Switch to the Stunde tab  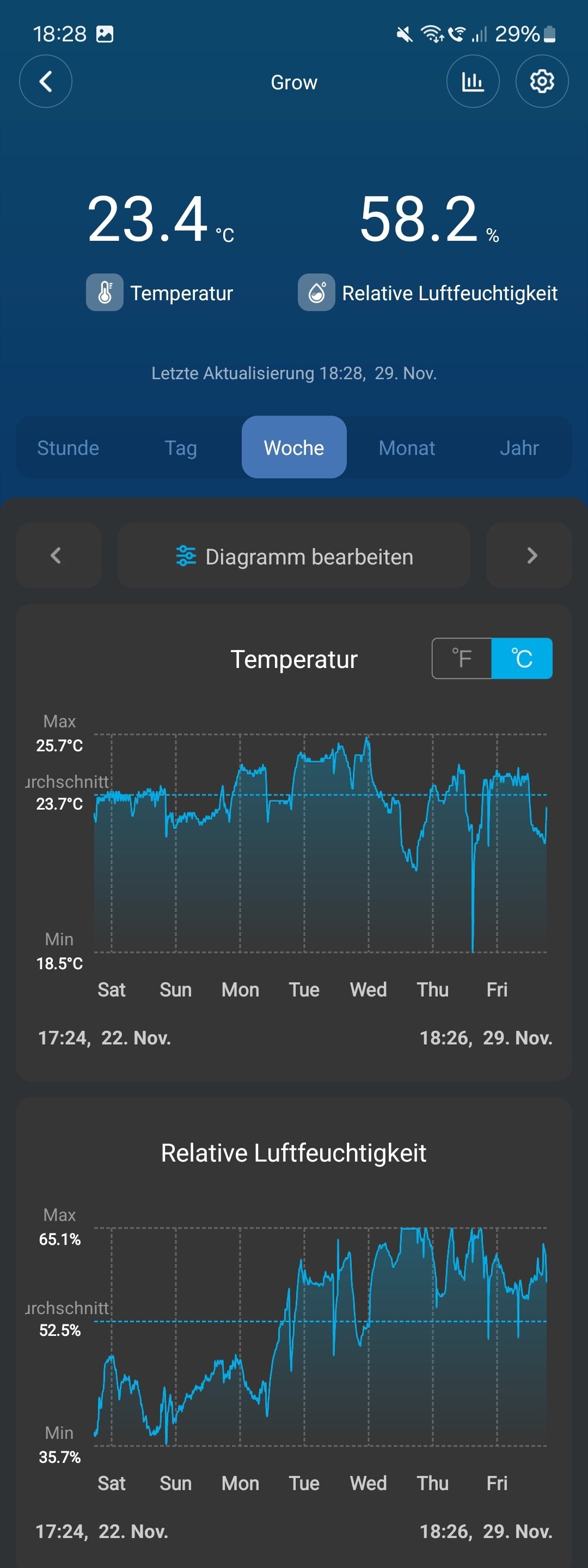[68, 447]
